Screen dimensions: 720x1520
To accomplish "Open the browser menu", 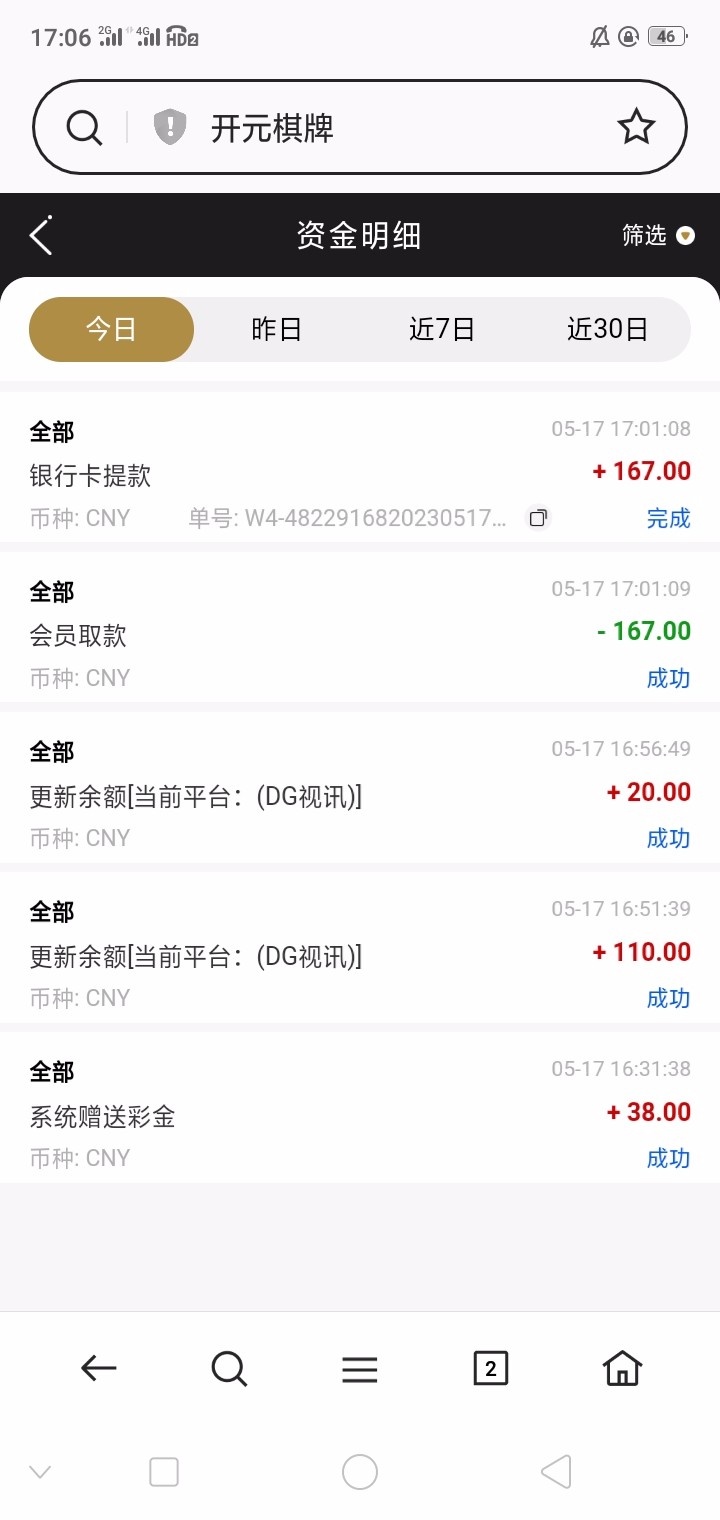I will point(360,1368).
